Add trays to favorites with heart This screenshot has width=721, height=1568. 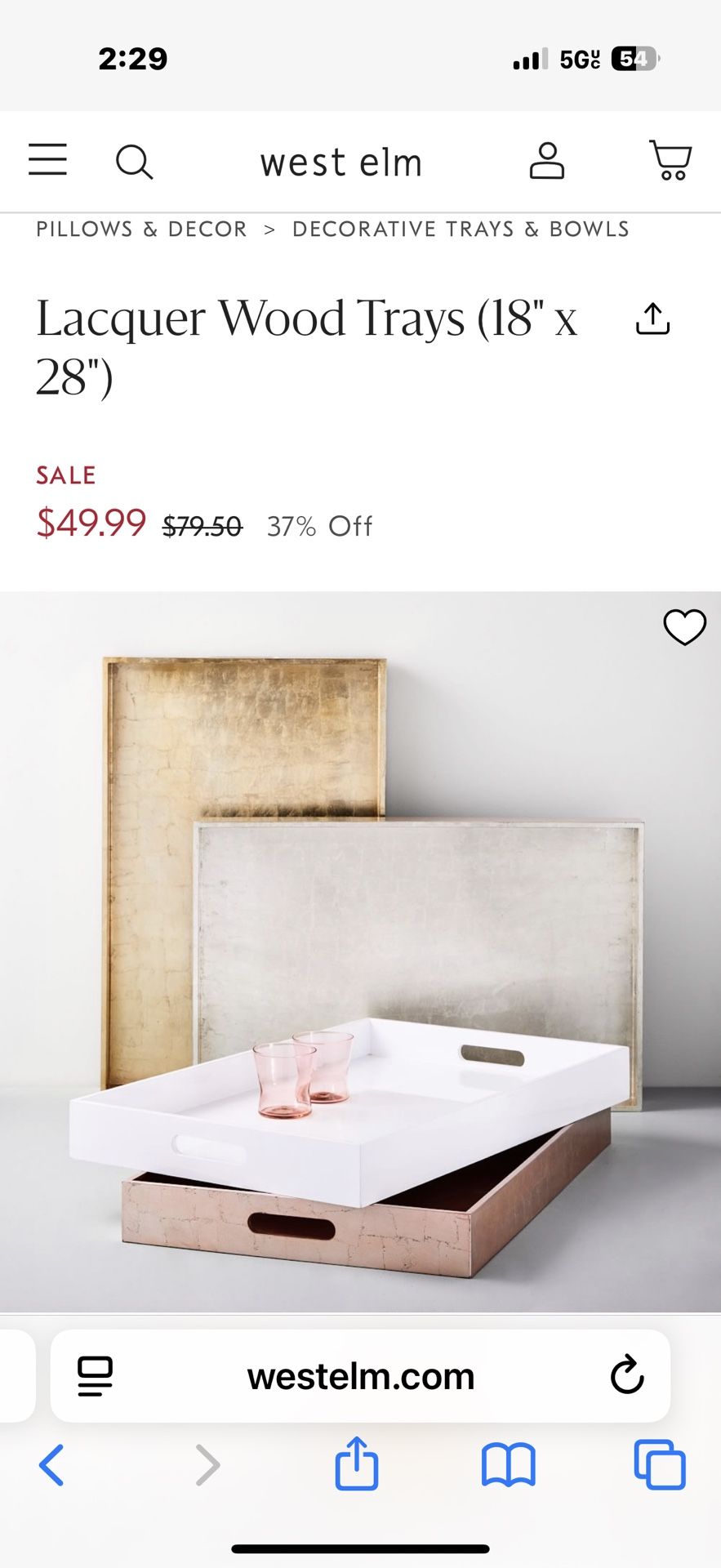pyautogui.click(x=684, y=627)
